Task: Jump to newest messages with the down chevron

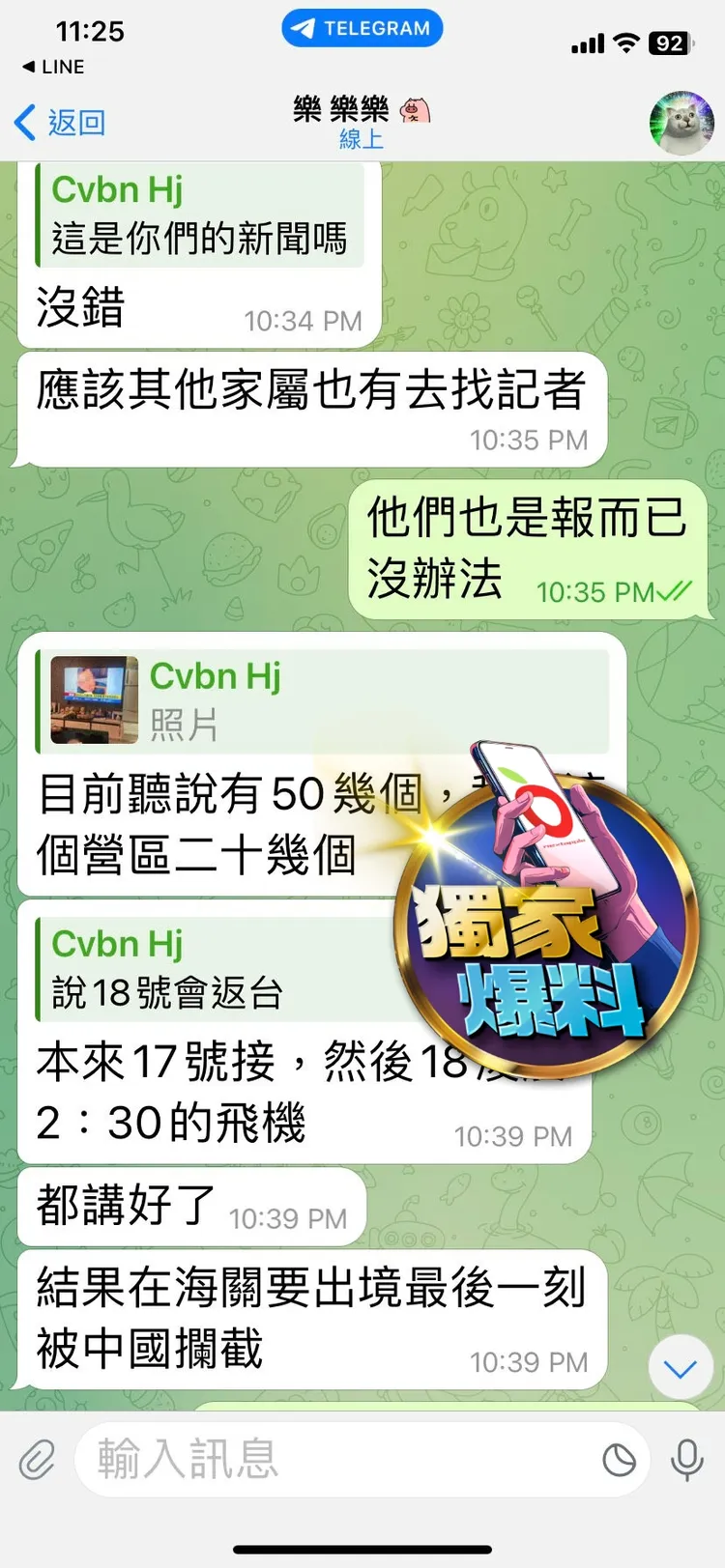Action: click(680, 1367)
